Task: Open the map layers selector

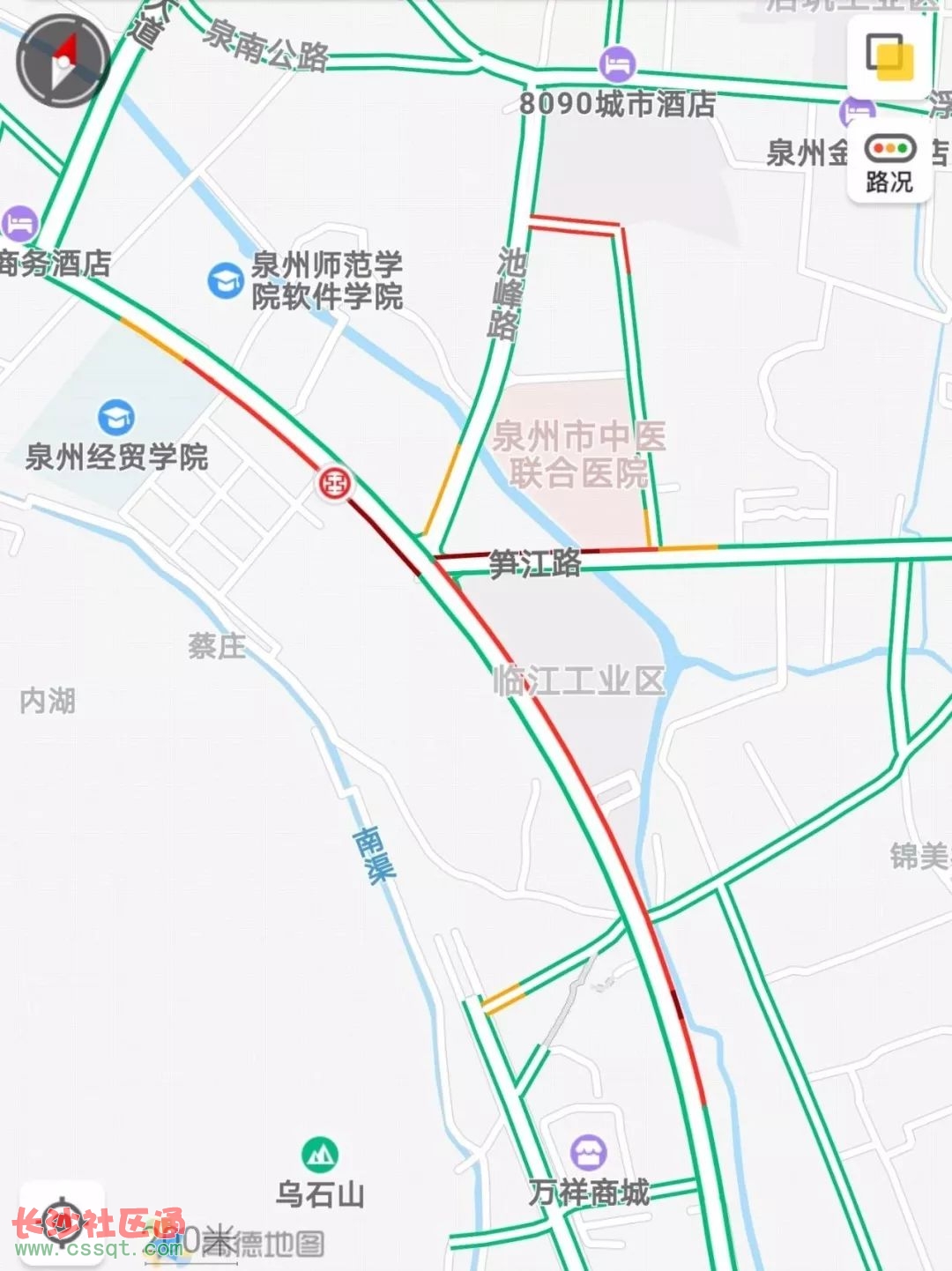Action: point(889,57)
